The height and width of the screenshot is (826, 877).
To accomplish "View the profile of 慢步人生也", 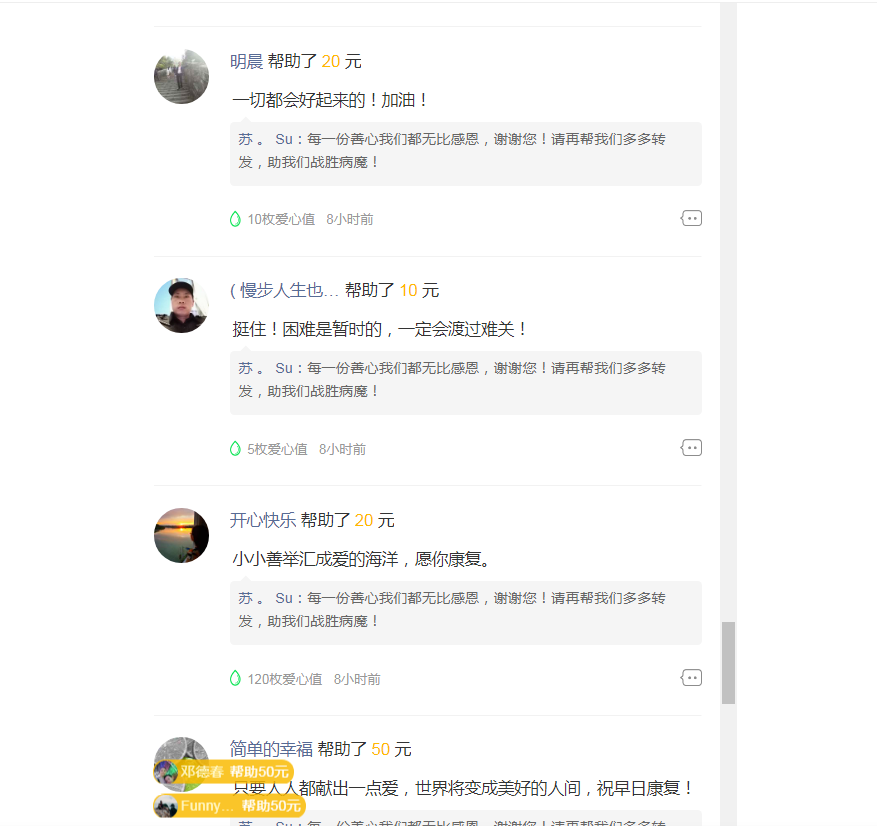I will tap(284, 291).
